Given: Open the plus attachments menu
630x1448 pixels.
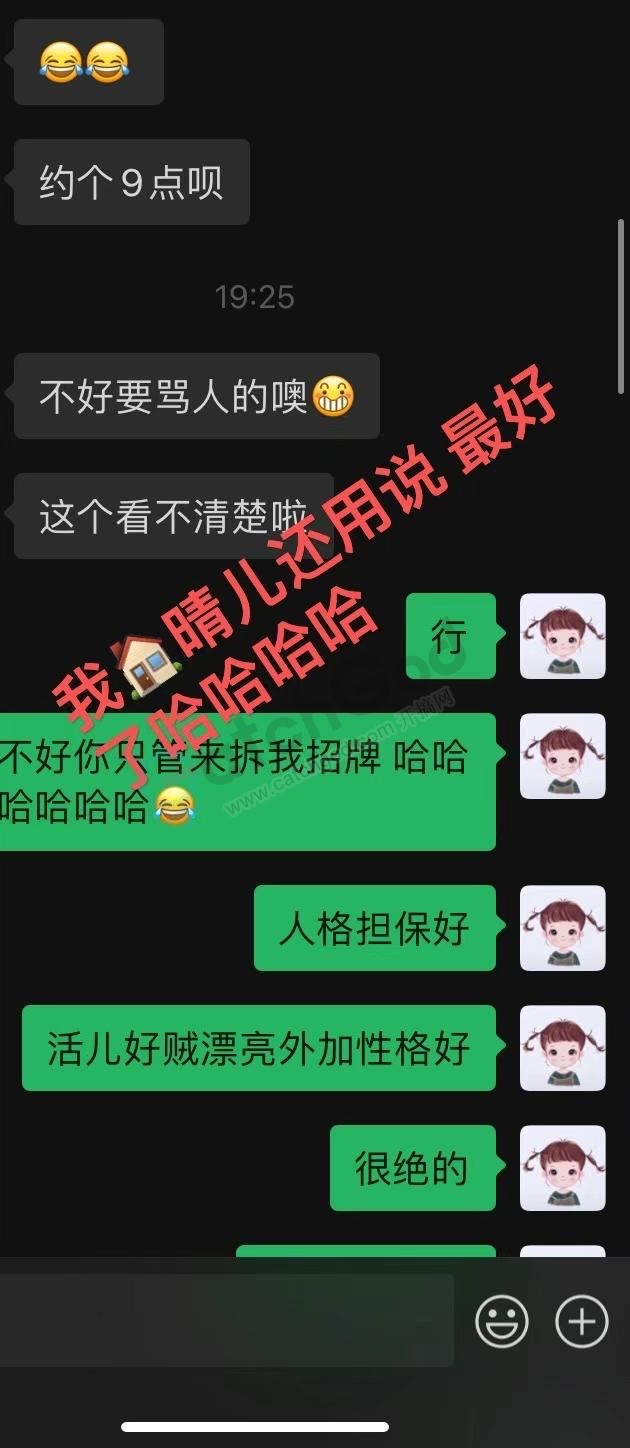Looking at the screenshot, I should (x=581, y=1322).
